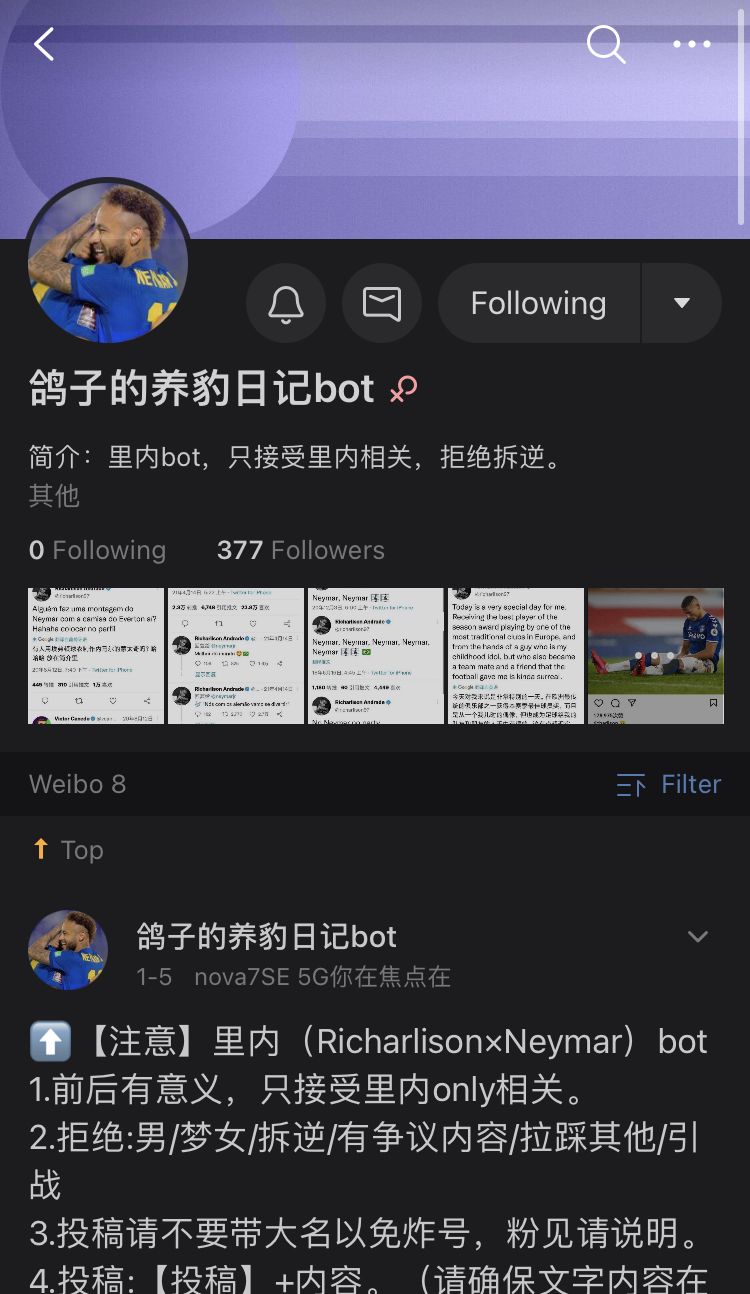Open the second album tweet screenshot

pyautogui.click(x=236, y=656)
